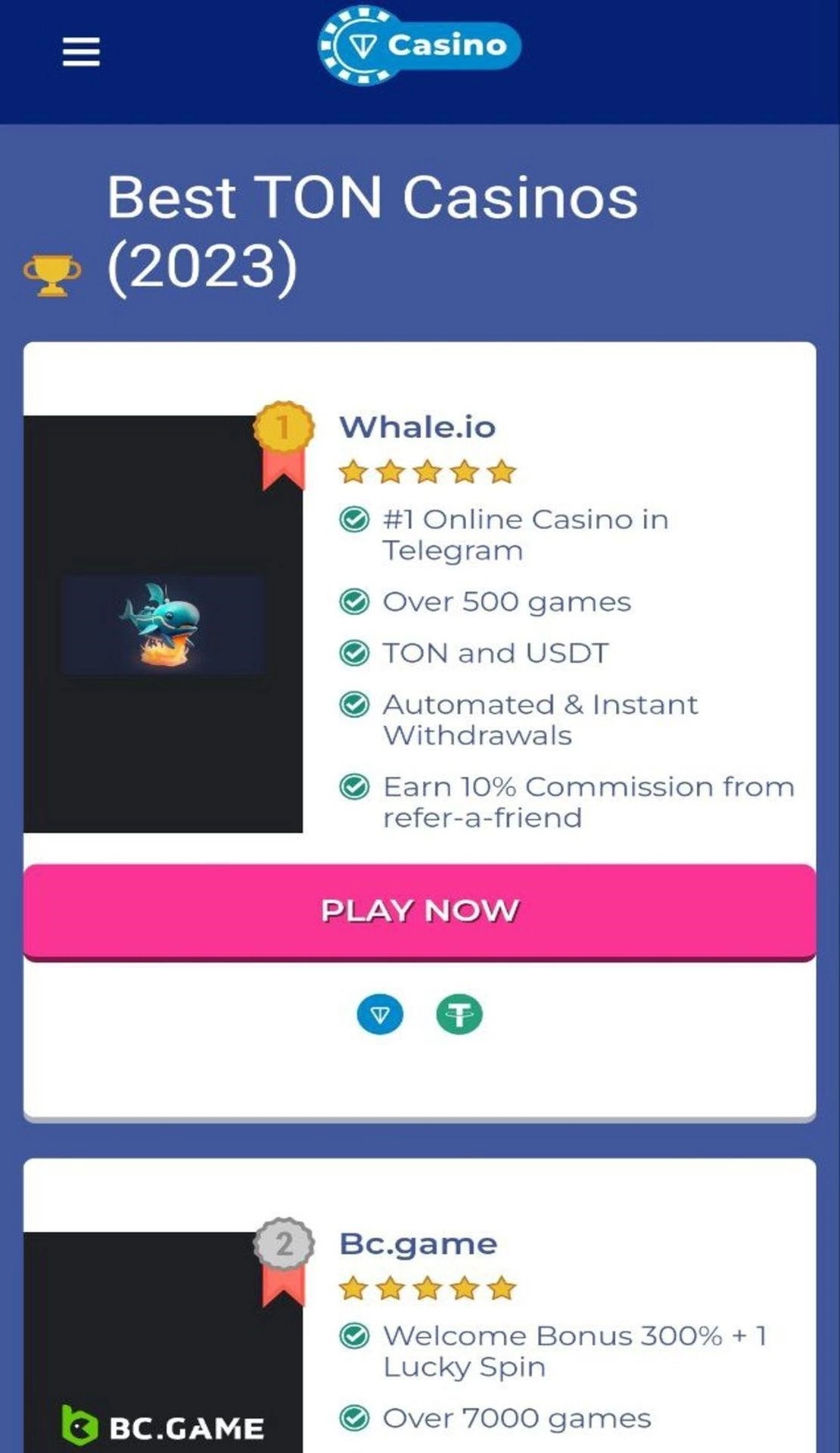The image size is (840, 1453).
Task: Open the hamburger navigation menu
Action: coord(81,52)
